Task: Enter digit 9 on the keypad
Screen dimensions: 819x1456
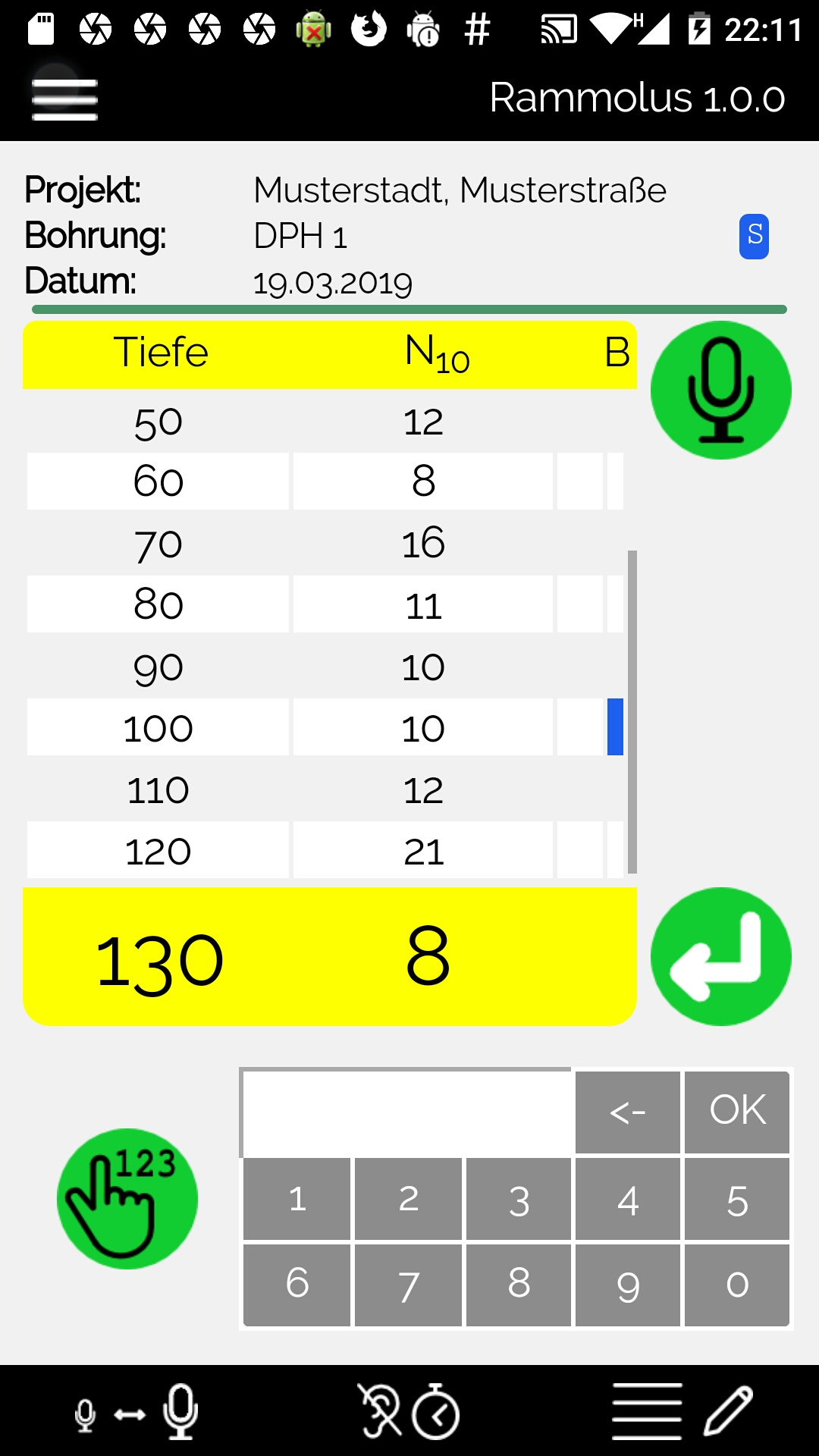Action: point(627,1285)
